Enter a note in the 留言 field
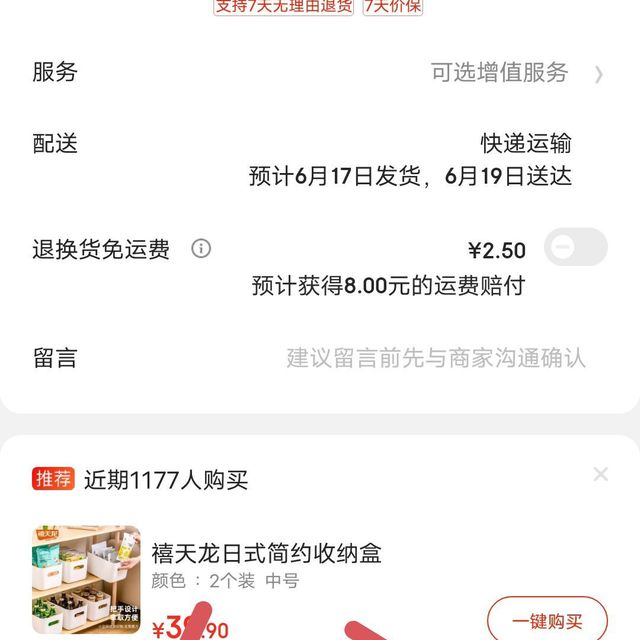The height and width of the screenshot is (640, 640). pos(436,358)
